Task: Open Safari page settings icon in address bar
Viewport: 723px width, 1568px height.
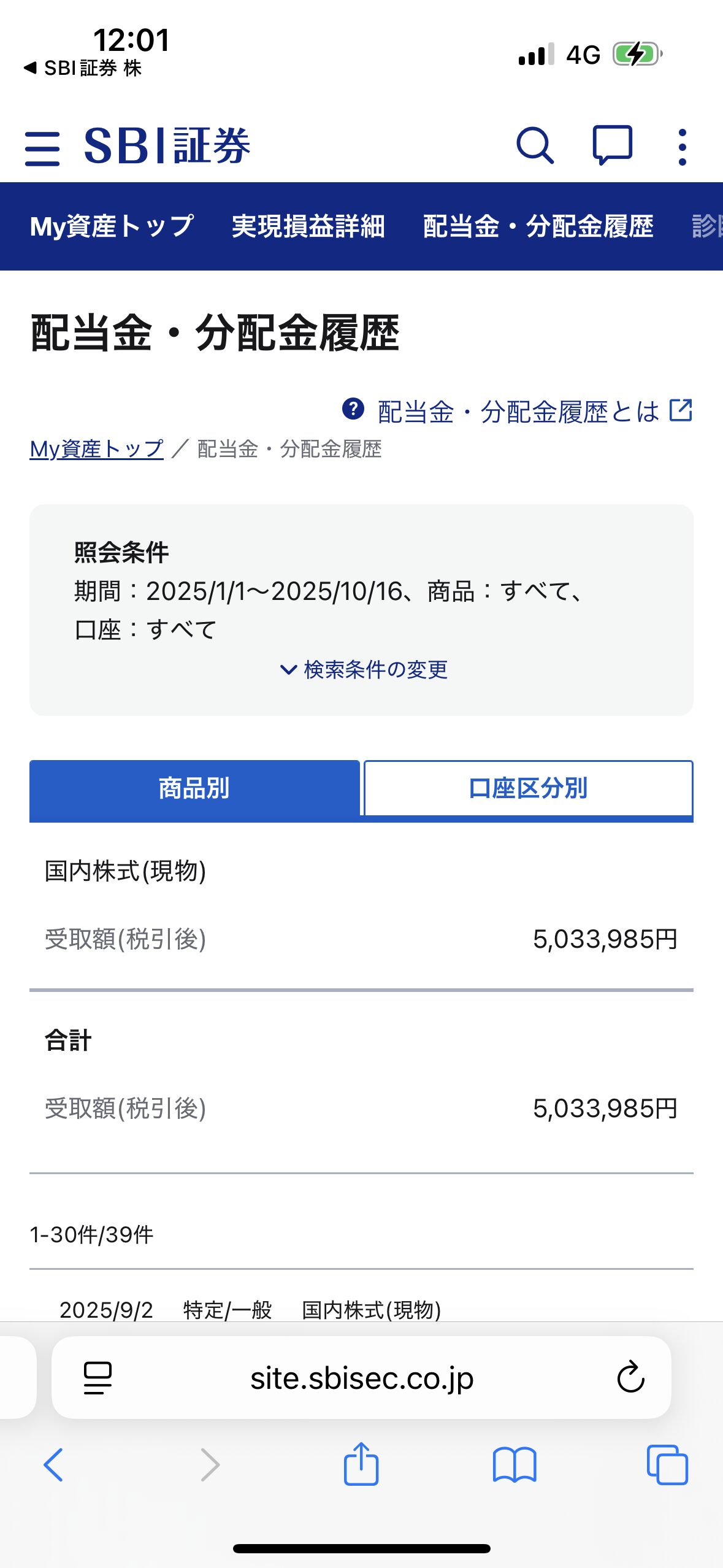Action: pos(98,1378)
